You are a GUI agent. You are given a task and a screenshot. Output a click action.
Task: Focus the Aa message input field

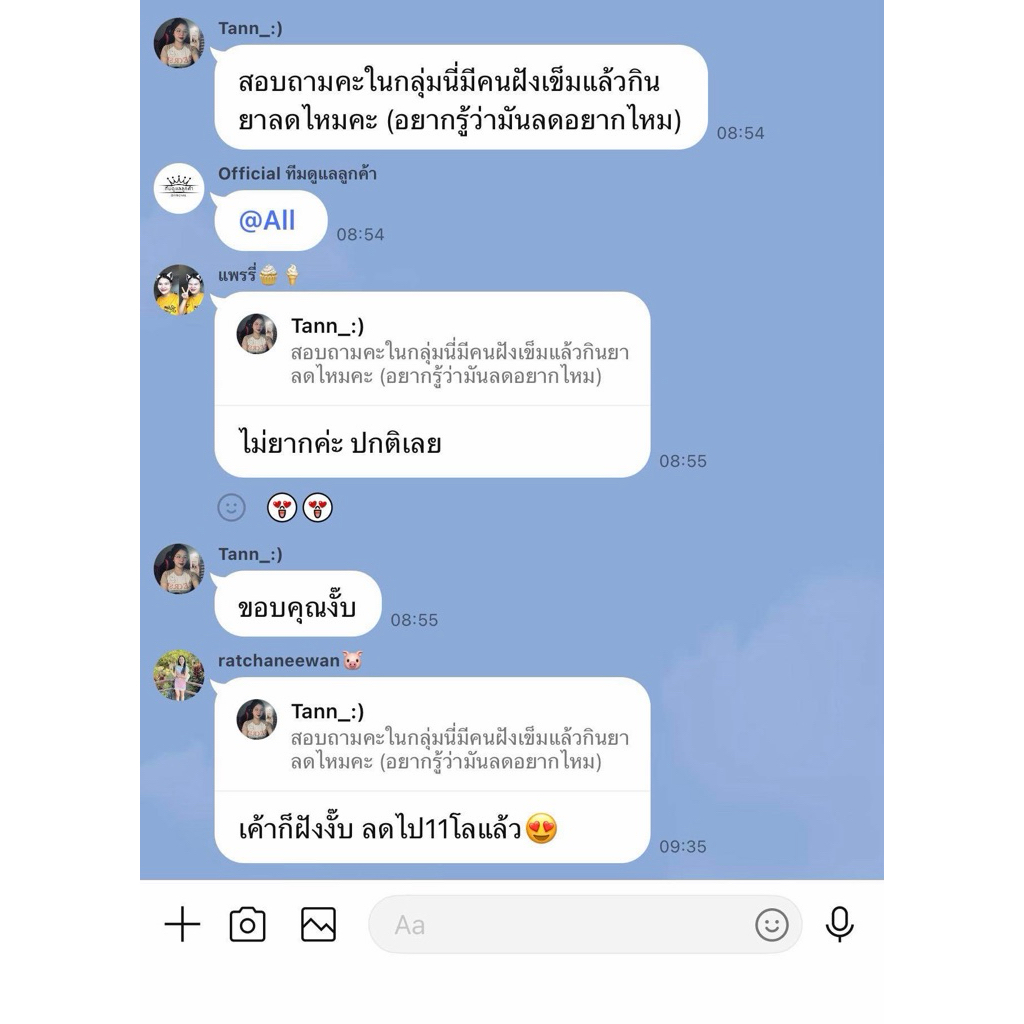pos(560,925)
